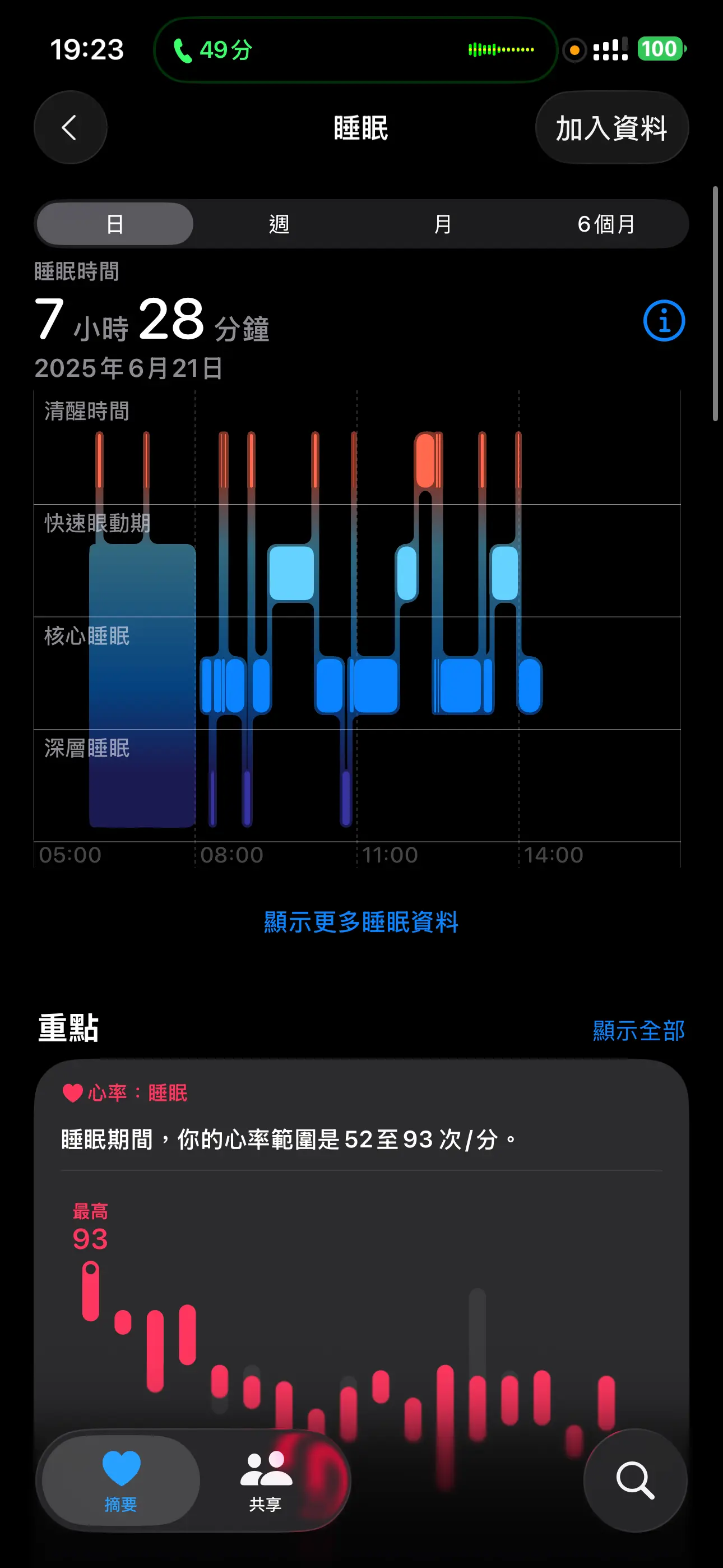
Task: Open the search magnifier button
Action: coord(636,1481)
